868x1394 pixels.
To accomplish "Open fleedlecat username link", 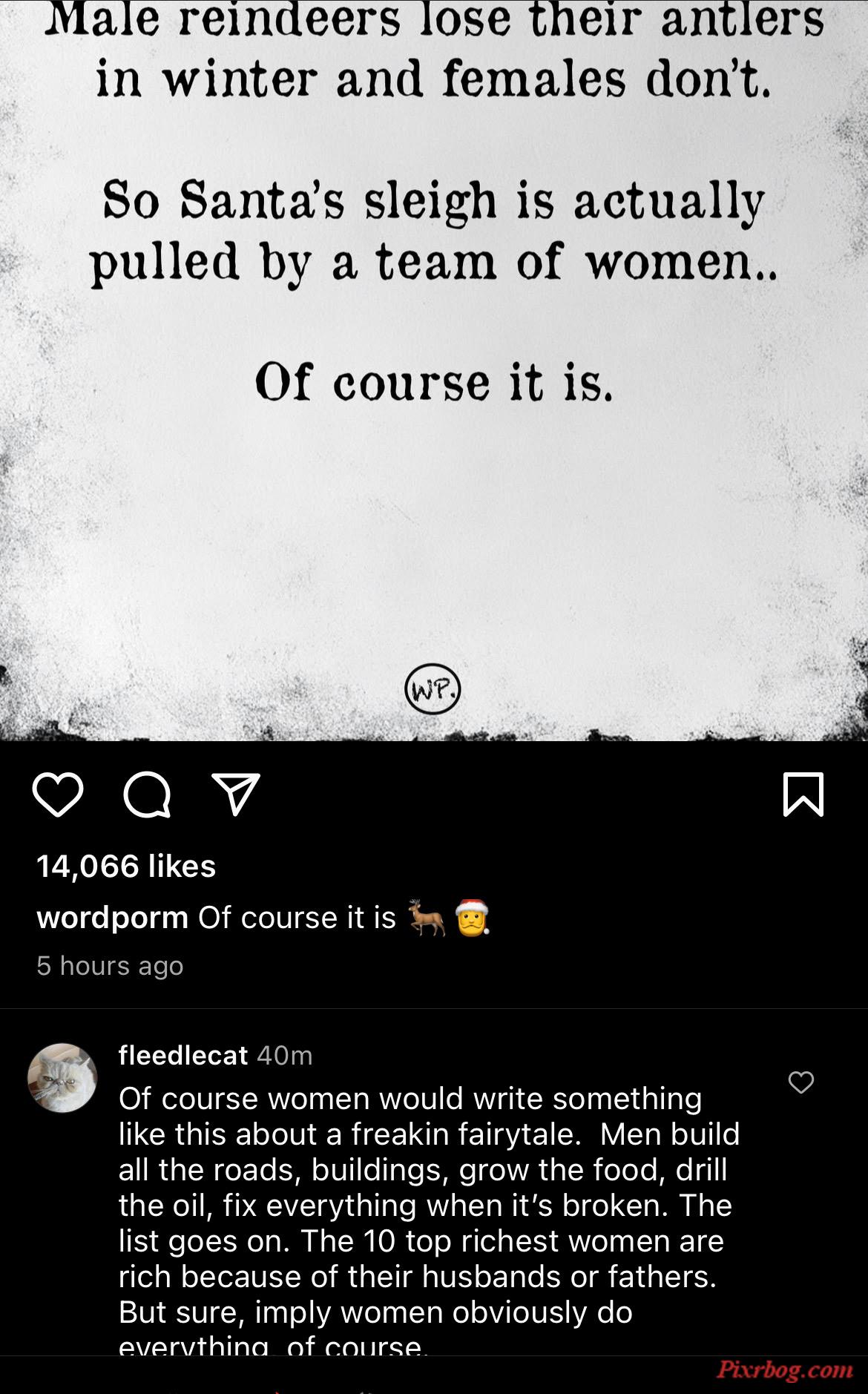I will 183,1055.
